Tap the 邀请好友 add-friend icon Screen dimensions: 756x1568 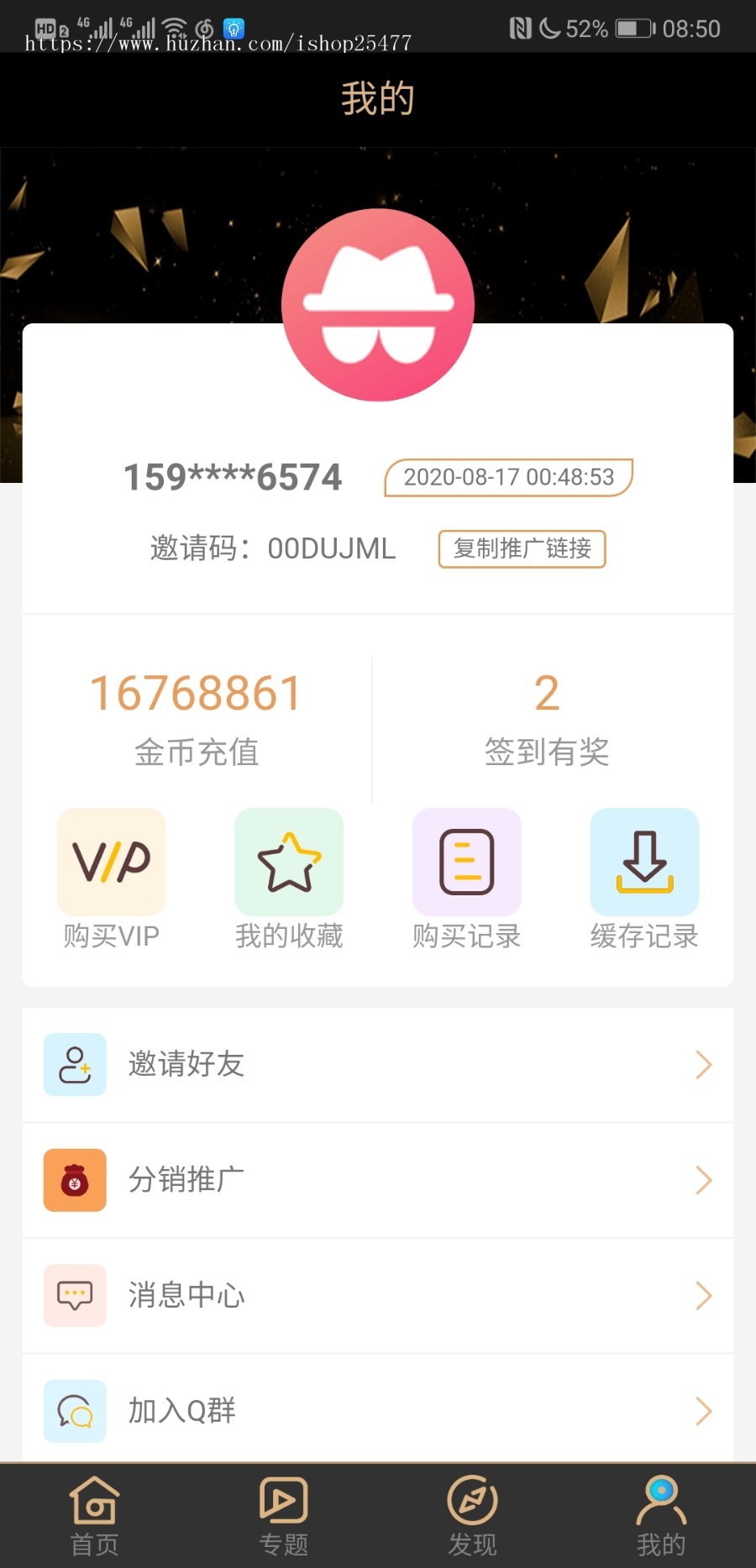tap(74, 1064)
